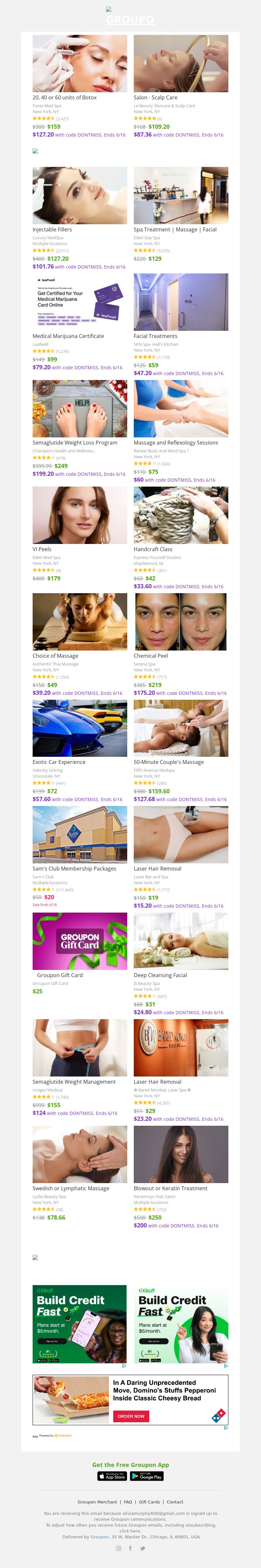Screen dimensions: 261x1568
Task: Open the Botox deal from Faces Med Spa
Action: point(79,64)
